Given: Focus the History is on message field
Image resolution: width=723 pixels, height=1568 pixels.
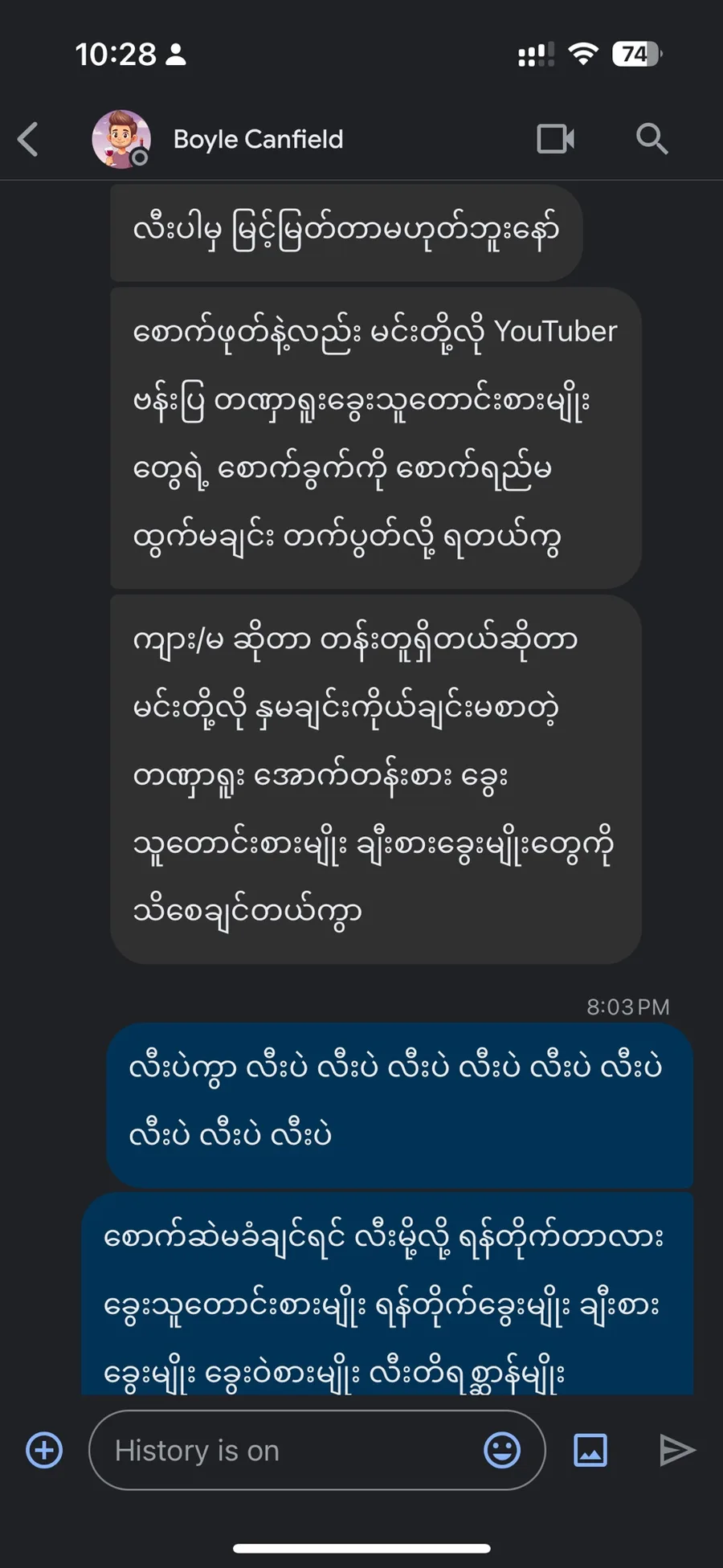Looking at the screenshot, I should point(289,1450).
